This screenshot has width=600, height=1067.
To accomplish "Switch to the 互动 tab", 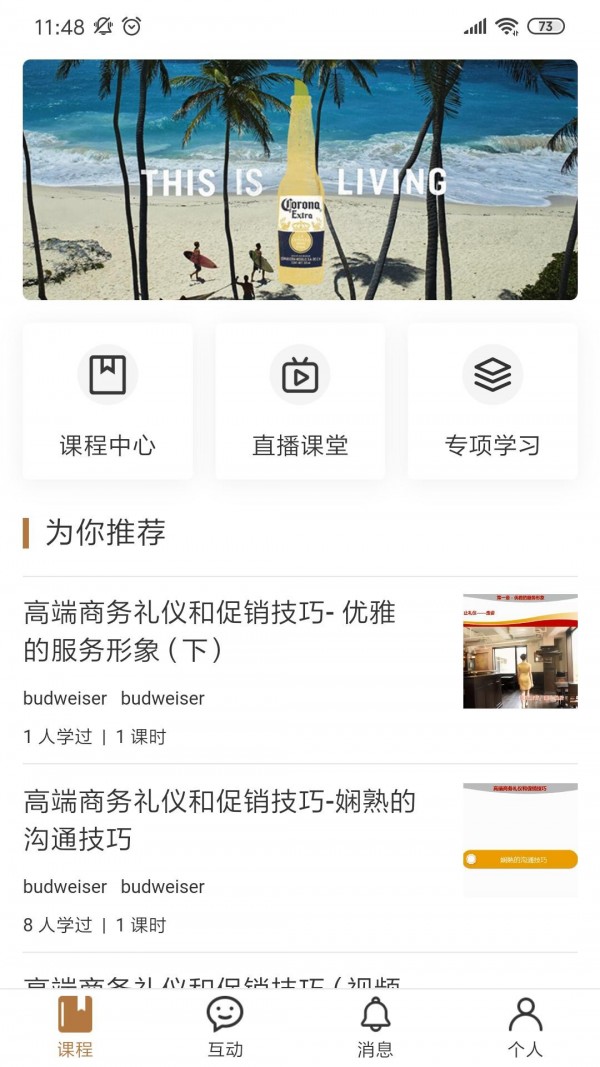I will pyautogui.click(x=225, y=1027).
